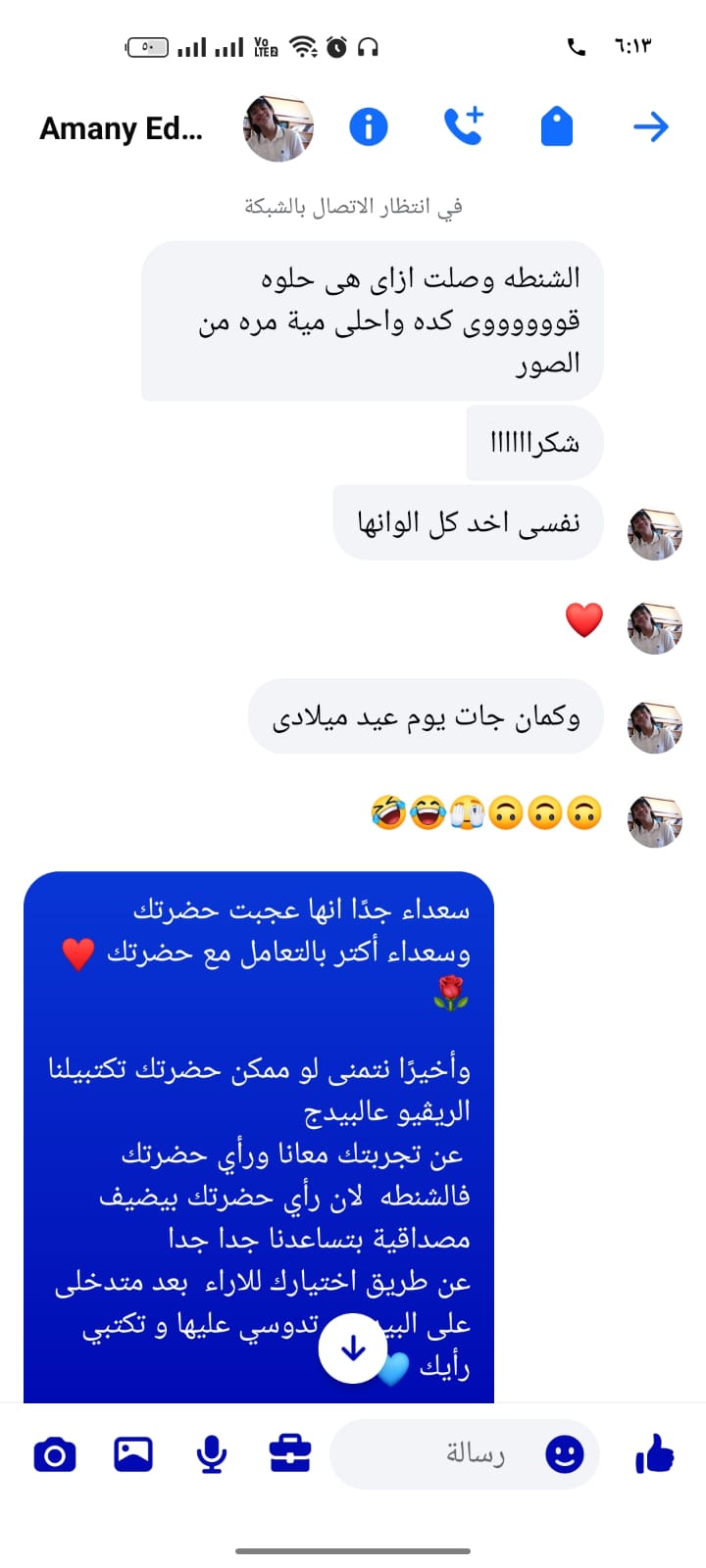706x1568 pixels.
Task: Open the briefcase business tools icon
Action: point(290,1453)
